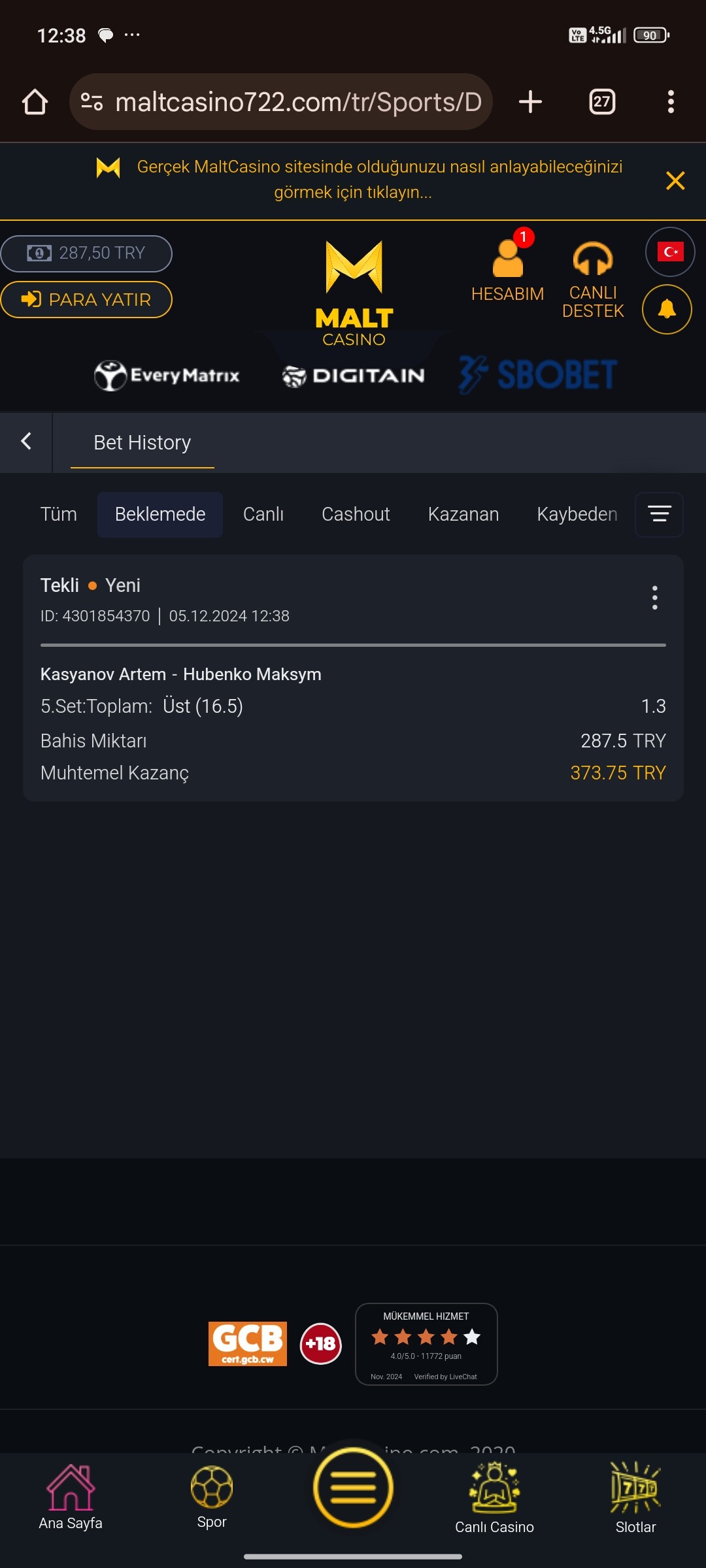
Task: Change language via the Turkish flag
Action: pyautogui.click(x=670, y=252)
